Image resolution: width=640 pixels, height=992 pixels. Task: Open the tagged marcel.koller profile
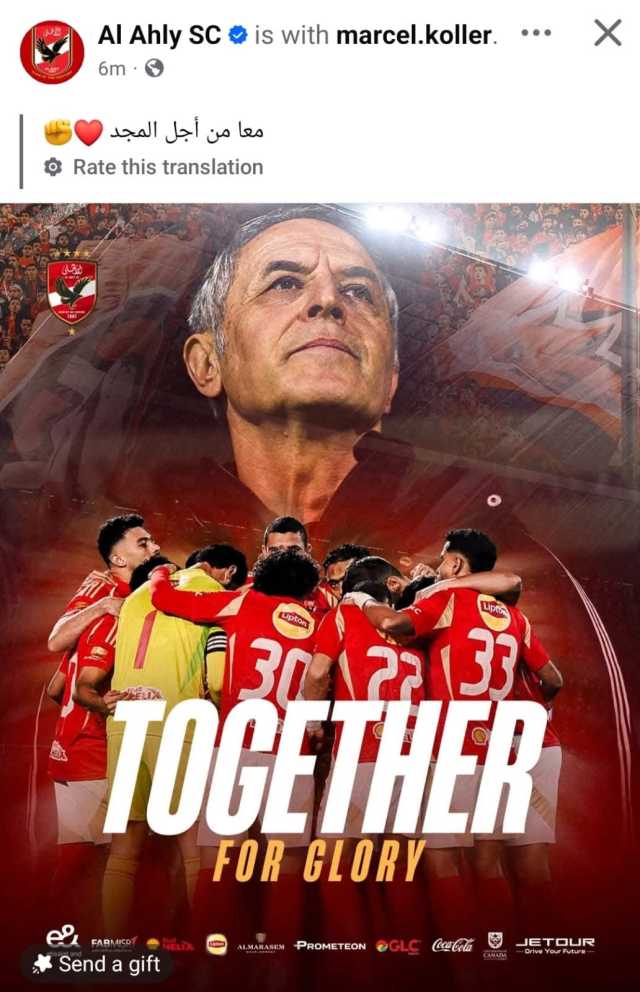click(x=415, y=35)
